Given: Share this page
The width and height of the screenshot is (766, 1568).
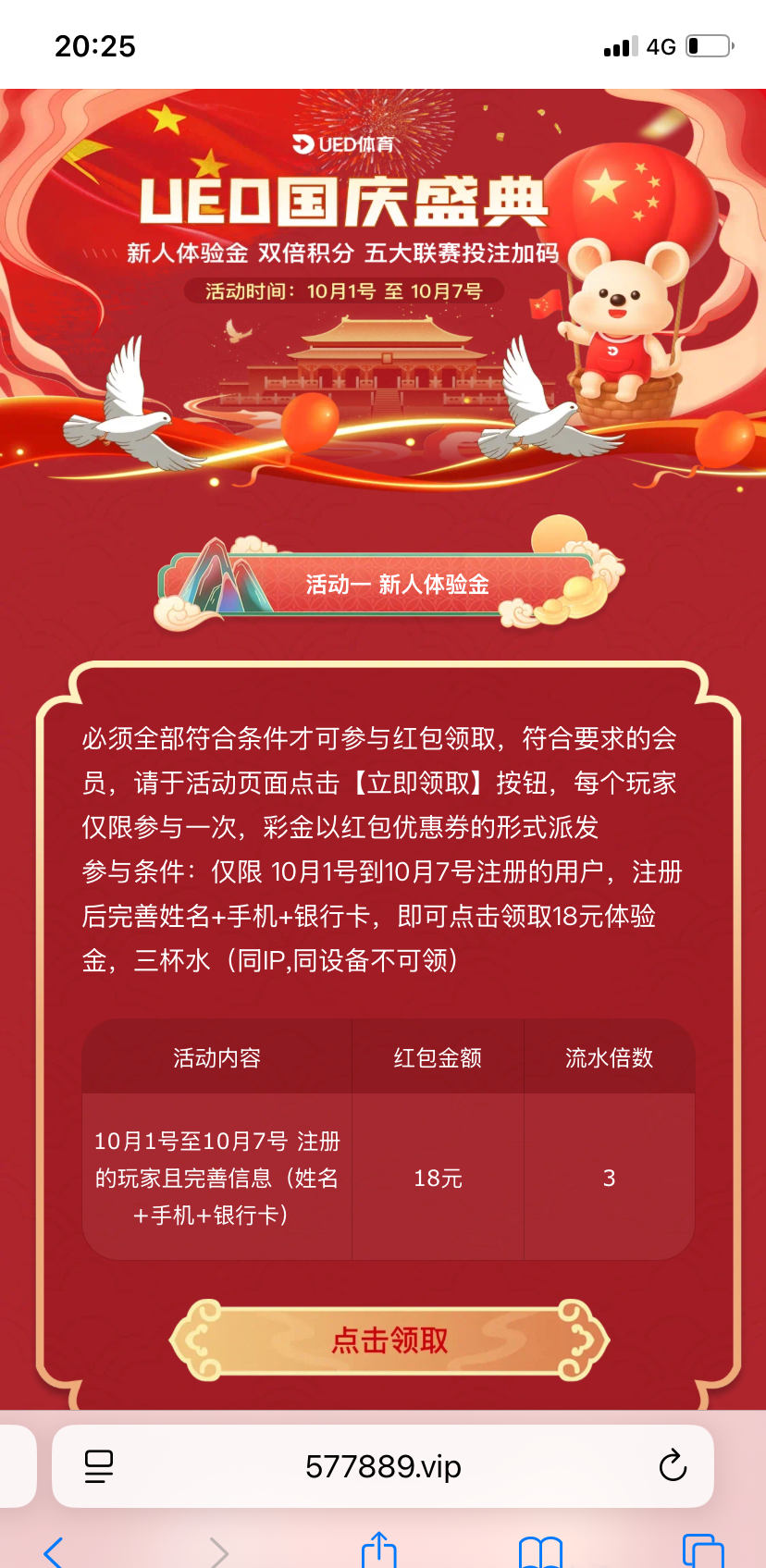Looking at the screenshot, I should (x=379, y=1550).
